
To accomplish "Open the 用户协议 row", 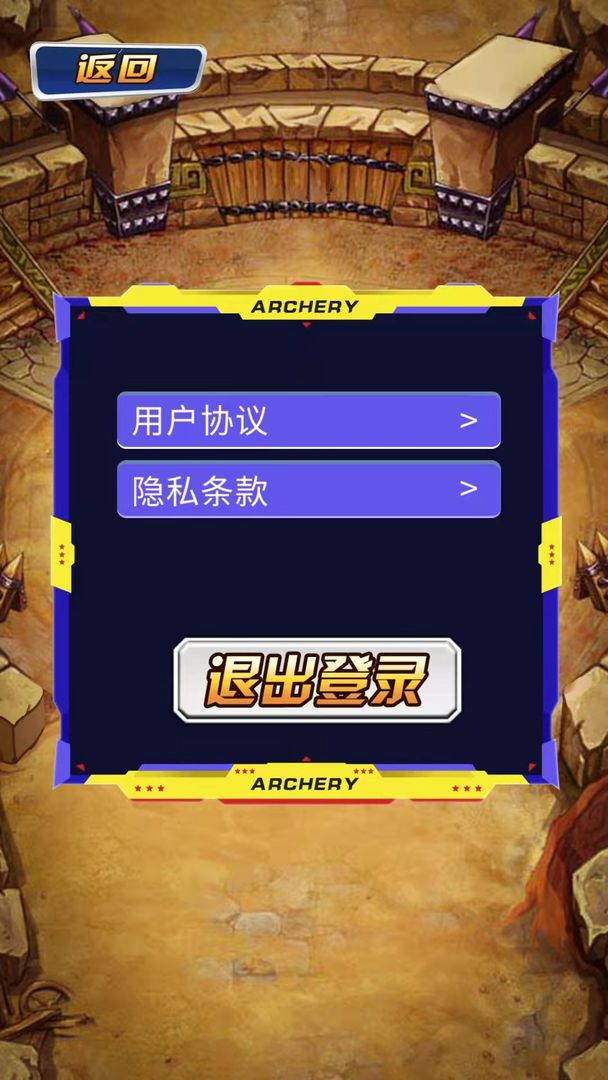I will click(x=308, y=420).
